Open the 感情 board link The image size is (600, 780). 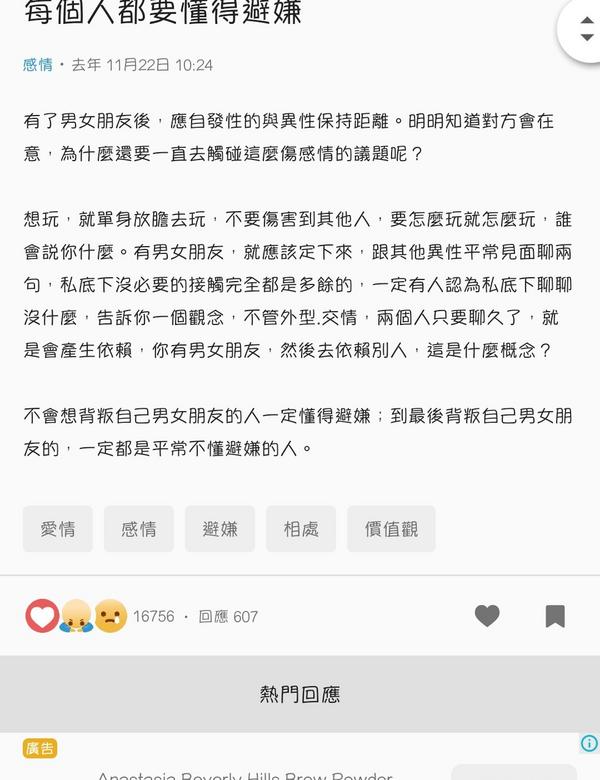[x=38, y=65]
